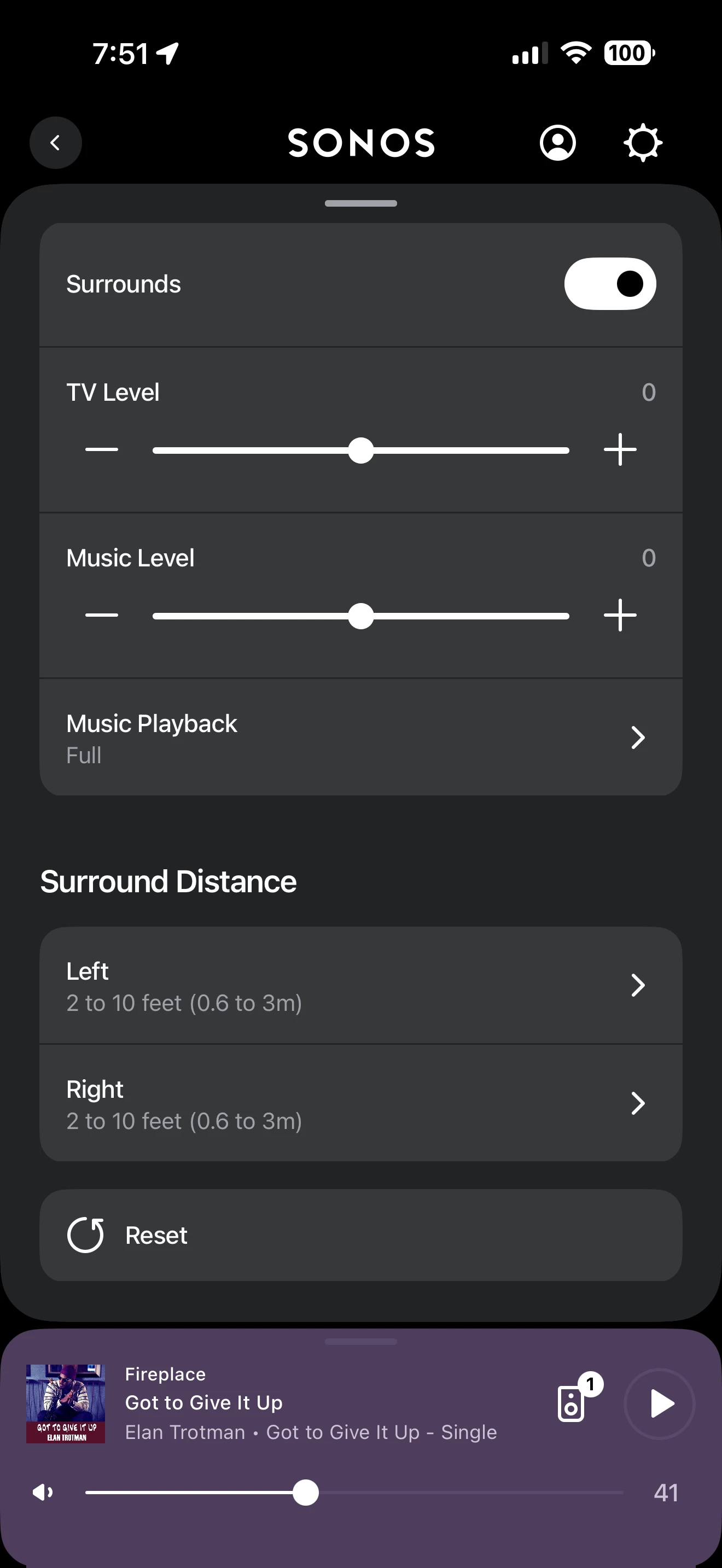Tap the TV Level slider track

pos(360,450)
